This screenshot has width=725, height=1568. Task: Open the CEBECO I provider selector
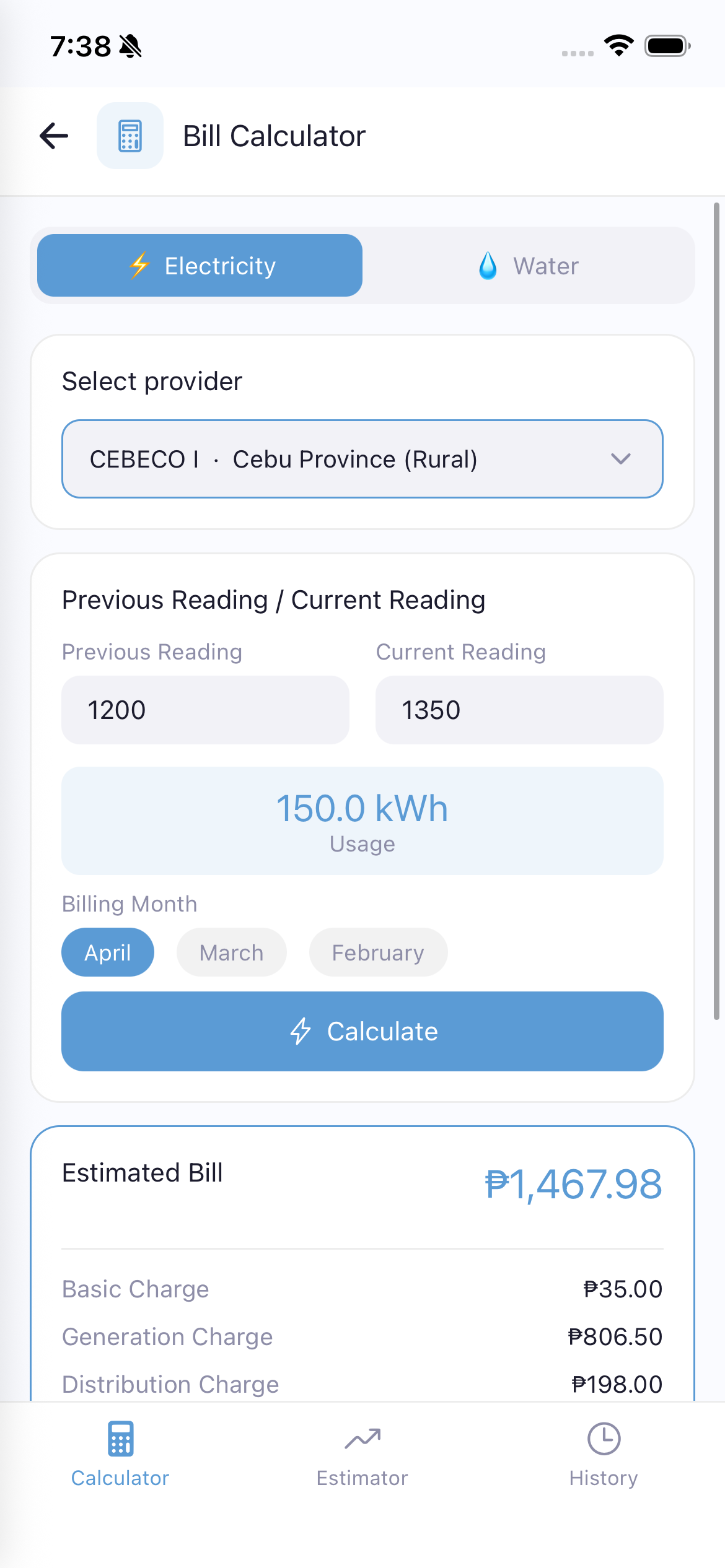click(x=362, y=458)
